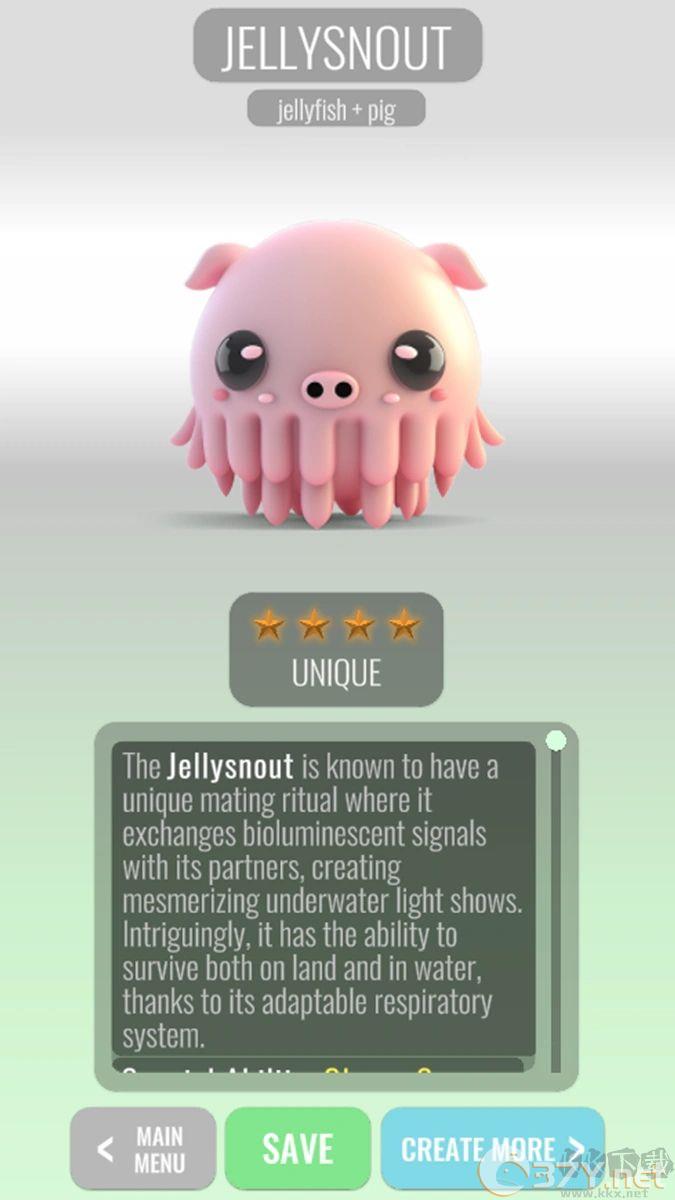Tap the description scrollbar handle
The height and width of the screenshot is (1200, 675).
[556, 741]
